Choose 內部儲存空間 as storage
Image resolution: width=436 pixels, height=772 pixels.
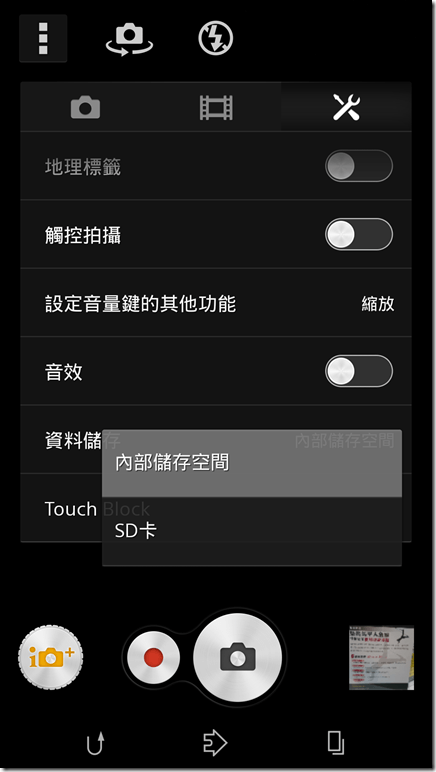coord(252,463)
